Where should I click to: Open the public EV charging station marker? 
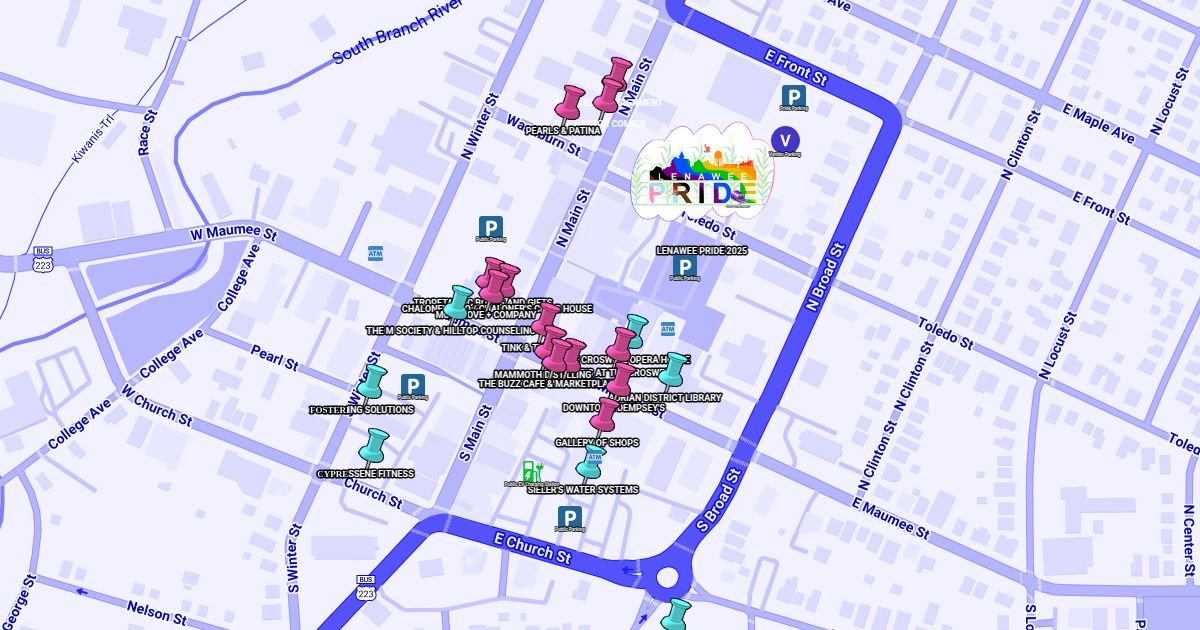[532, 471]
